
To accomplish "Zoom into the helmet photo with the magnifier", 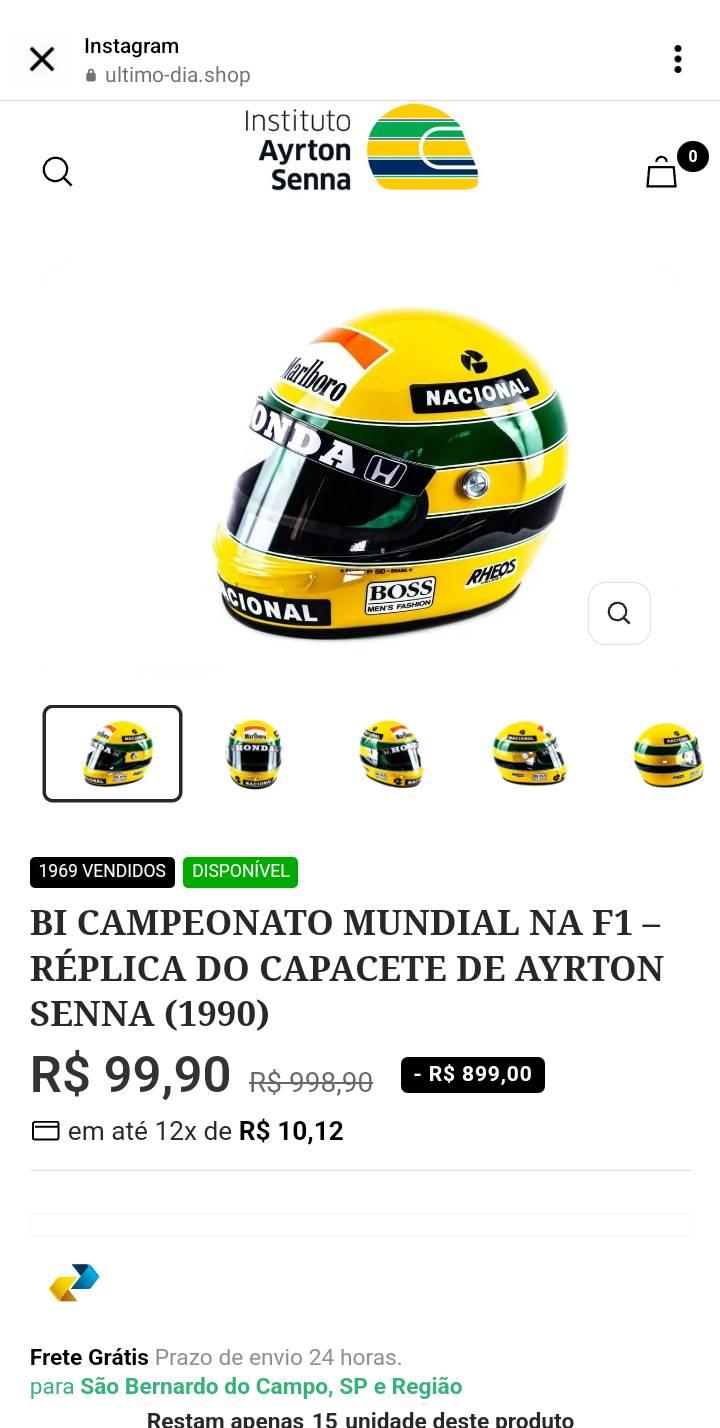I will [619, 612].
